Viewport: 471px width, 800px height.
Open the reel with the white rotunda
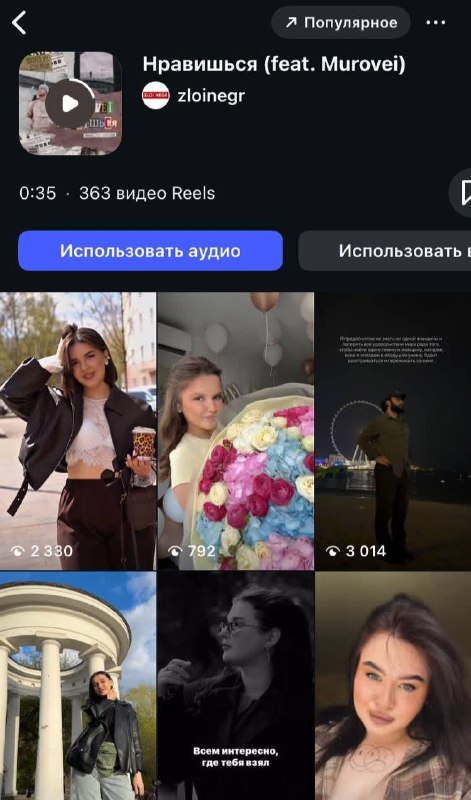click(x=78, y=686)
